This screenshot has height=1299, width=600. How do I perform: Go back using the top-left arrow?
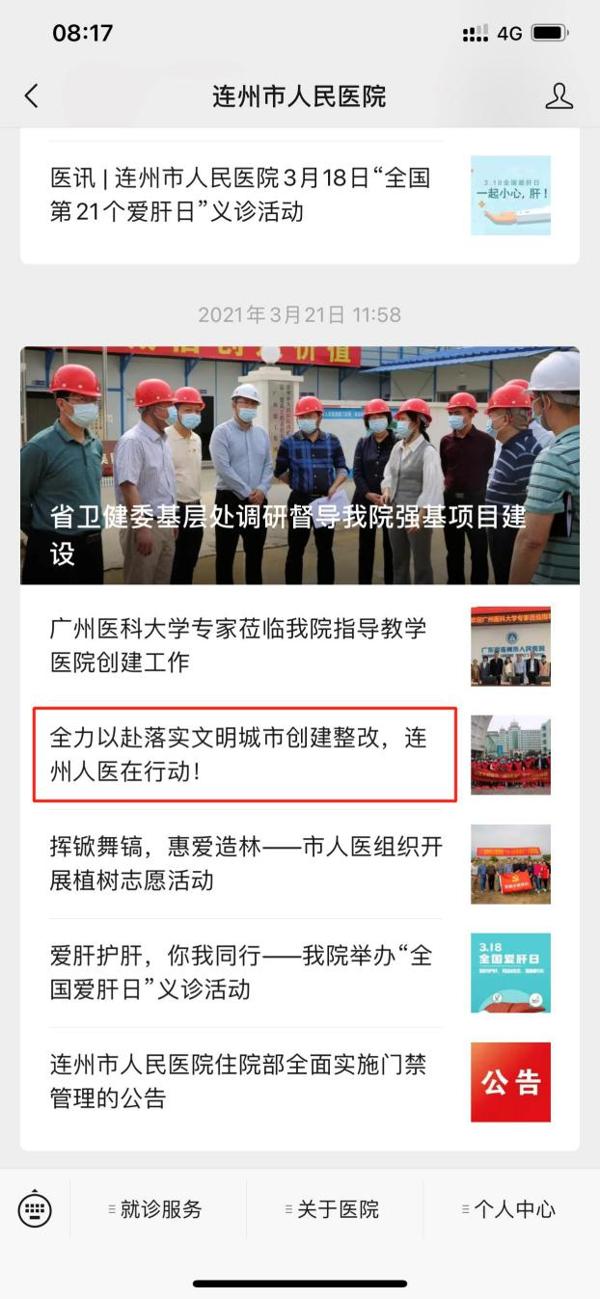click(x=32, y=96)
